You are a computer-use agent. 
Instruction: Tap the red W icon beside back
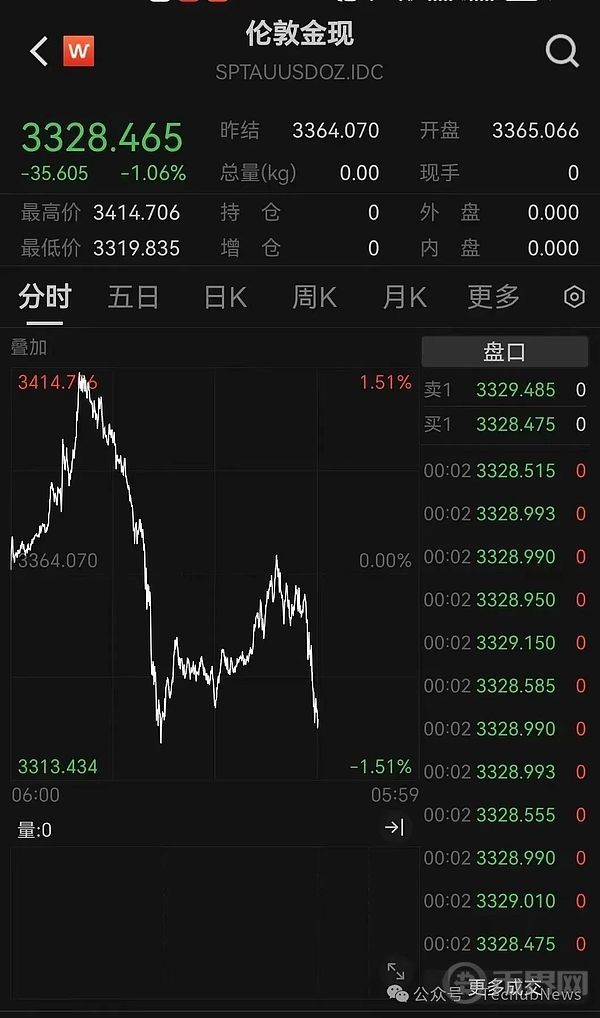pyautogui.click(x=79, y=51)
